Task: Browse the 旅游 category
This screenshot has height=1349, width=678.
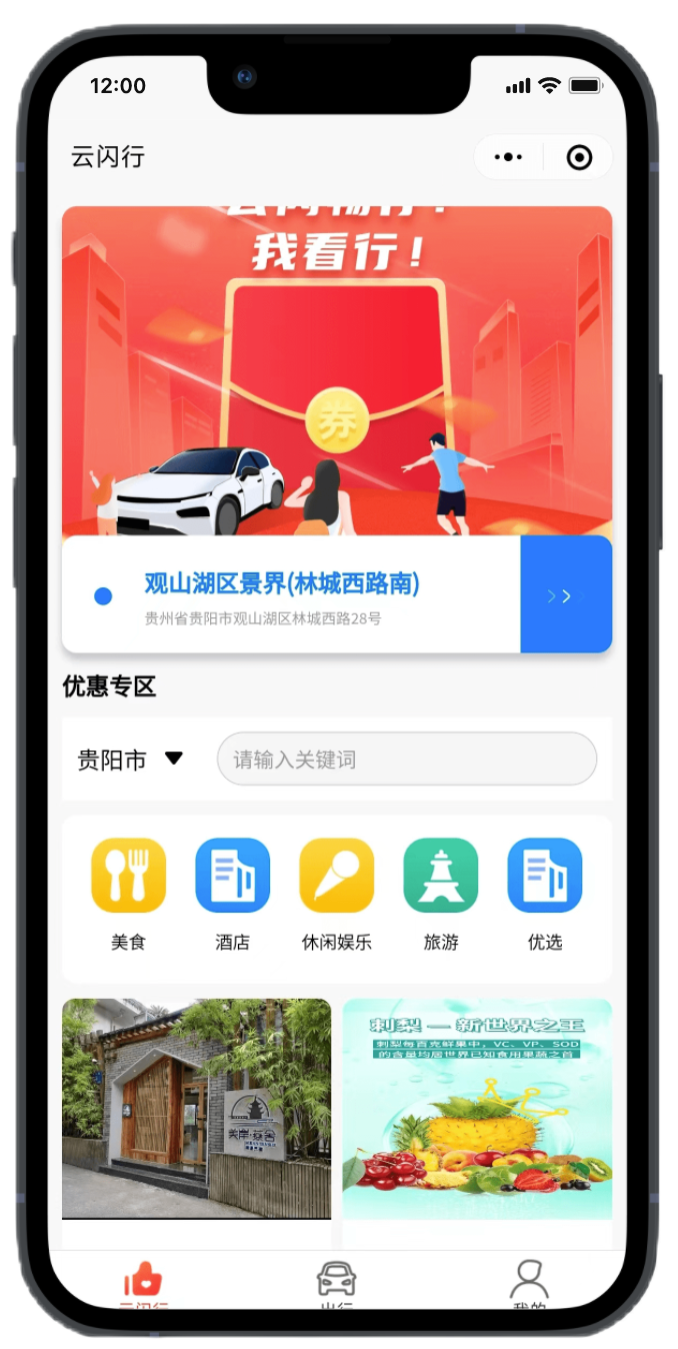Action: tap(441, 892)
